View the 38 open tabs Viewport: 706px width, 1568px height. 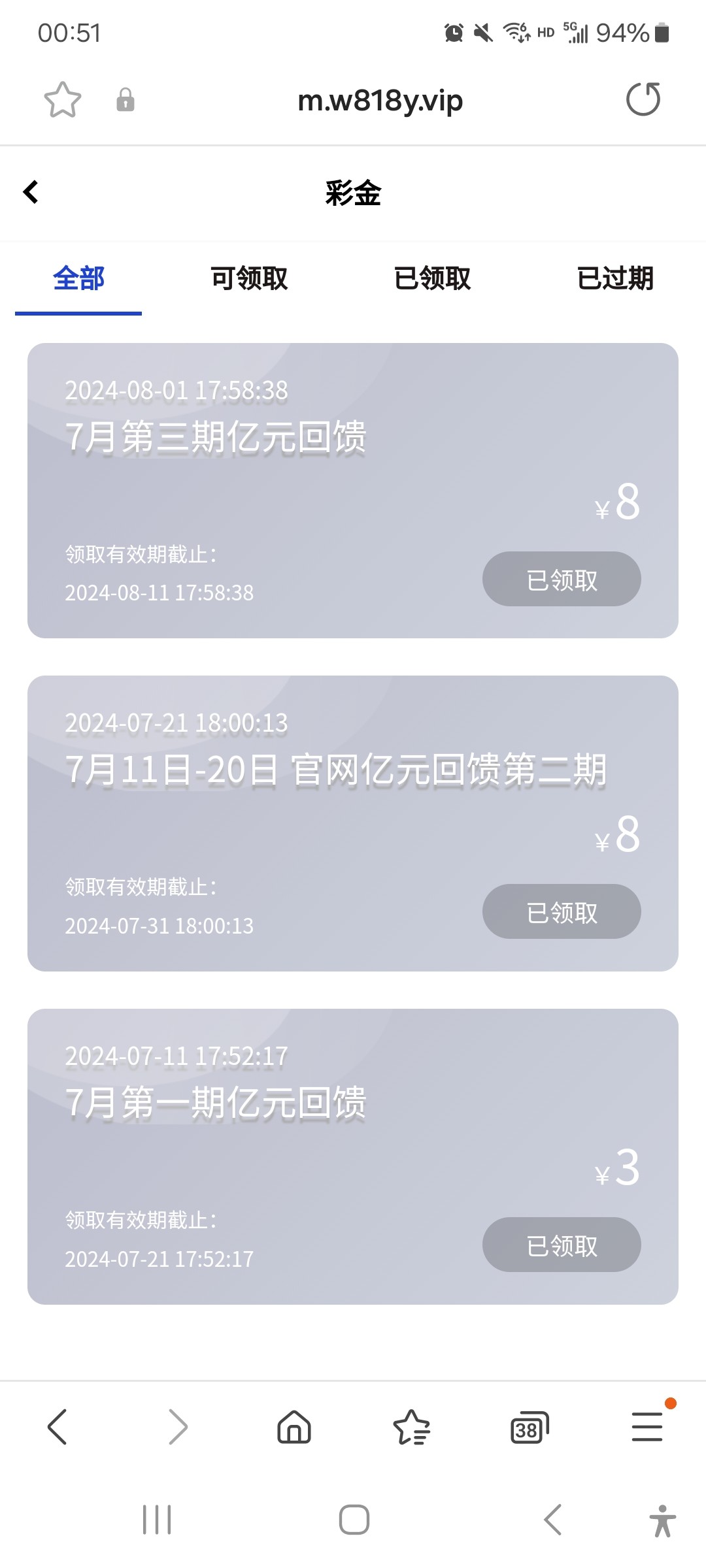pos(529,1428)
